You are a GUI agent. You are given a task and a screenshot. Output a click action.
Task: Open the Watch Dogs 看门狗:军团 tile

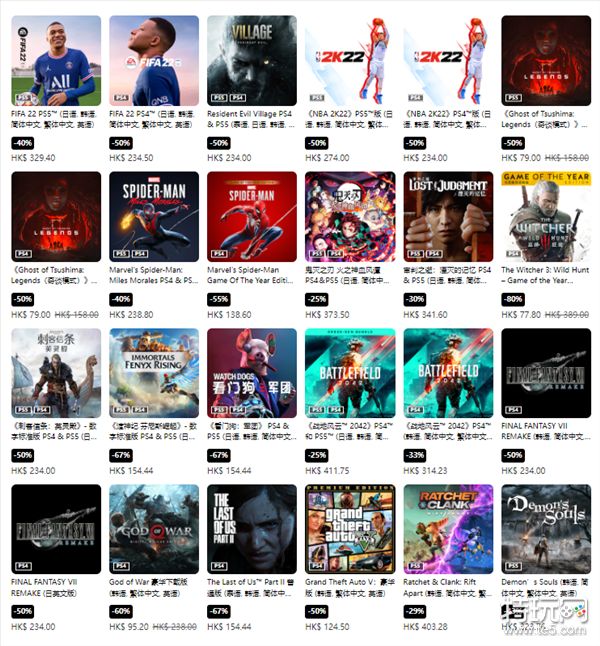tap(251, 373)
